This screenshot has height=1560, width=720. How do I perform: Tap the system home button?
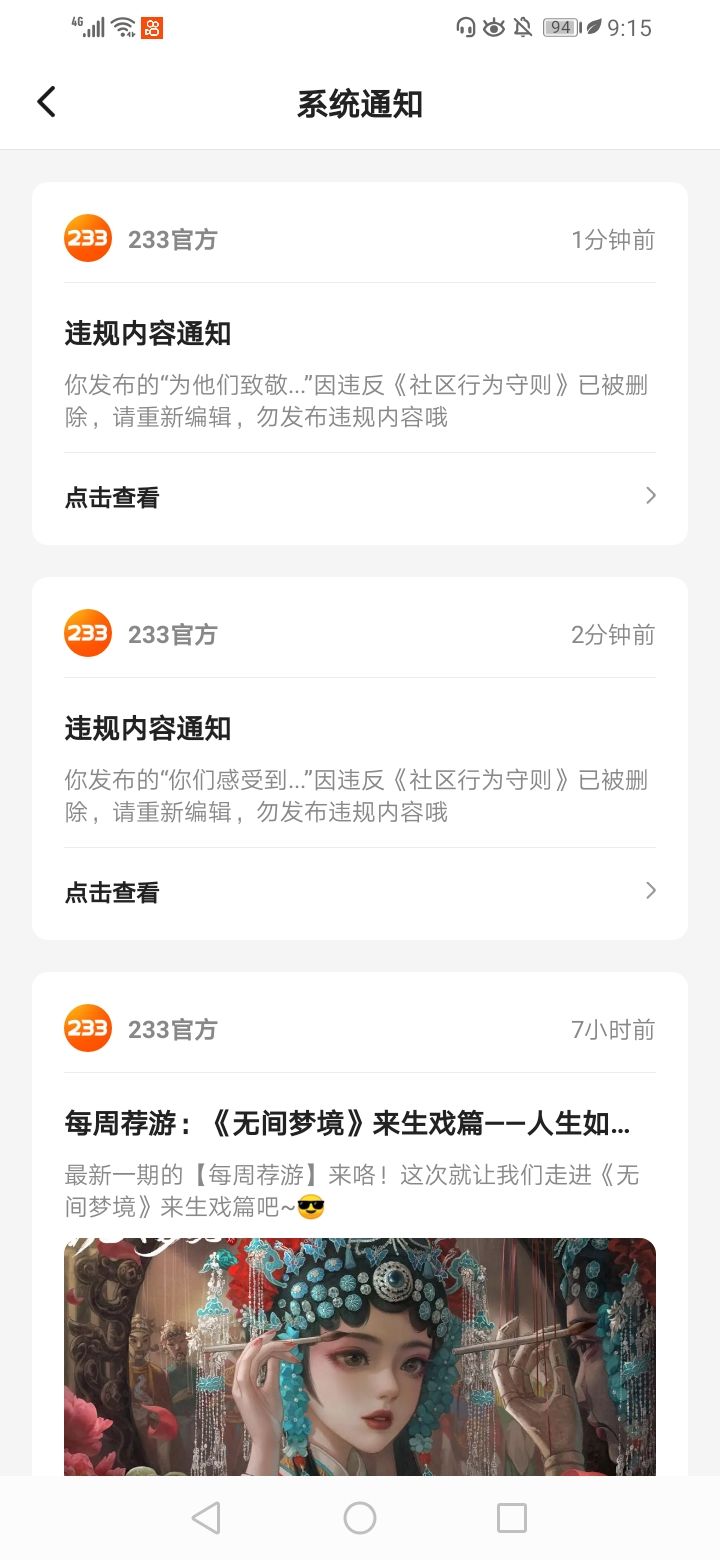coord(360,1518)
